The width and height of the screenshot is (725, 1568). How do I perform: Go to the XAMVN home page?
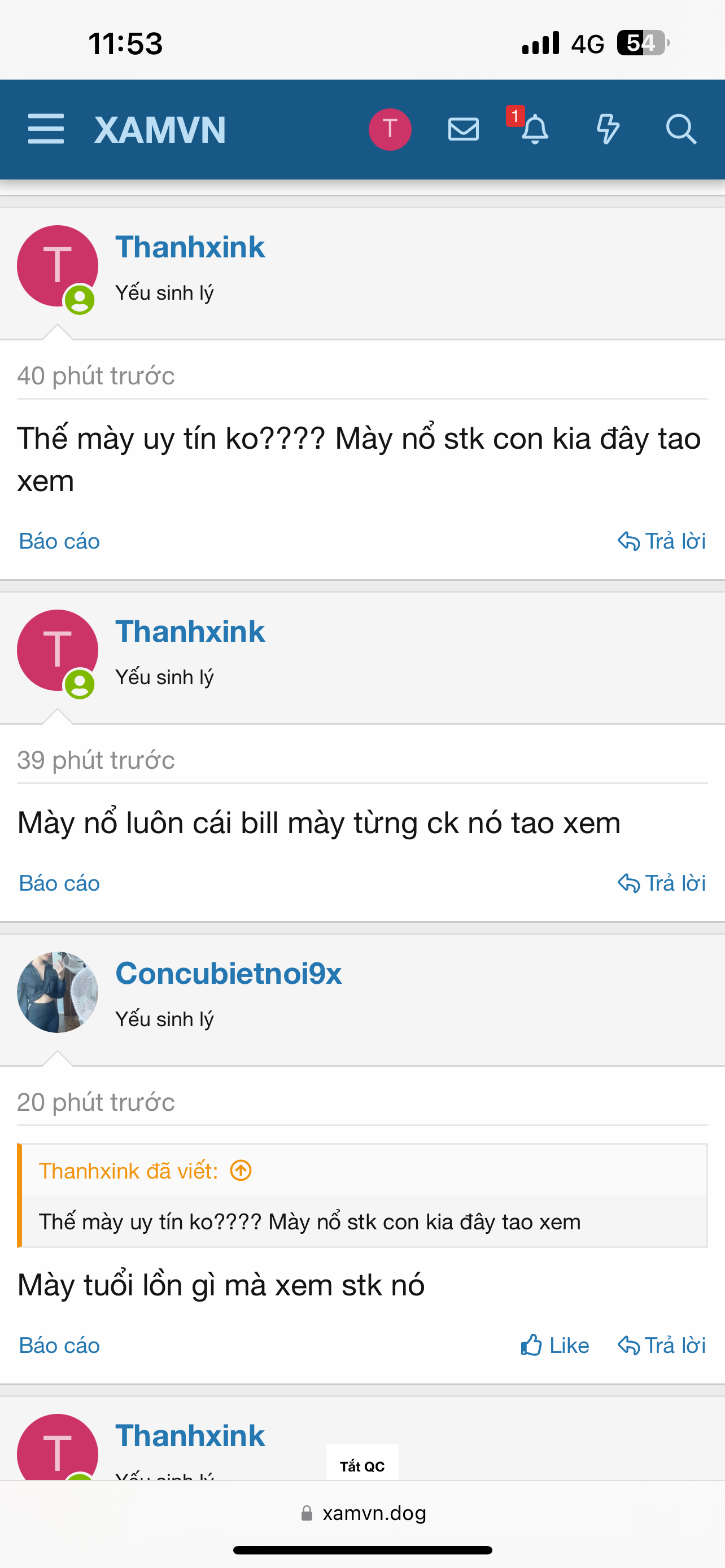(160, 130)
